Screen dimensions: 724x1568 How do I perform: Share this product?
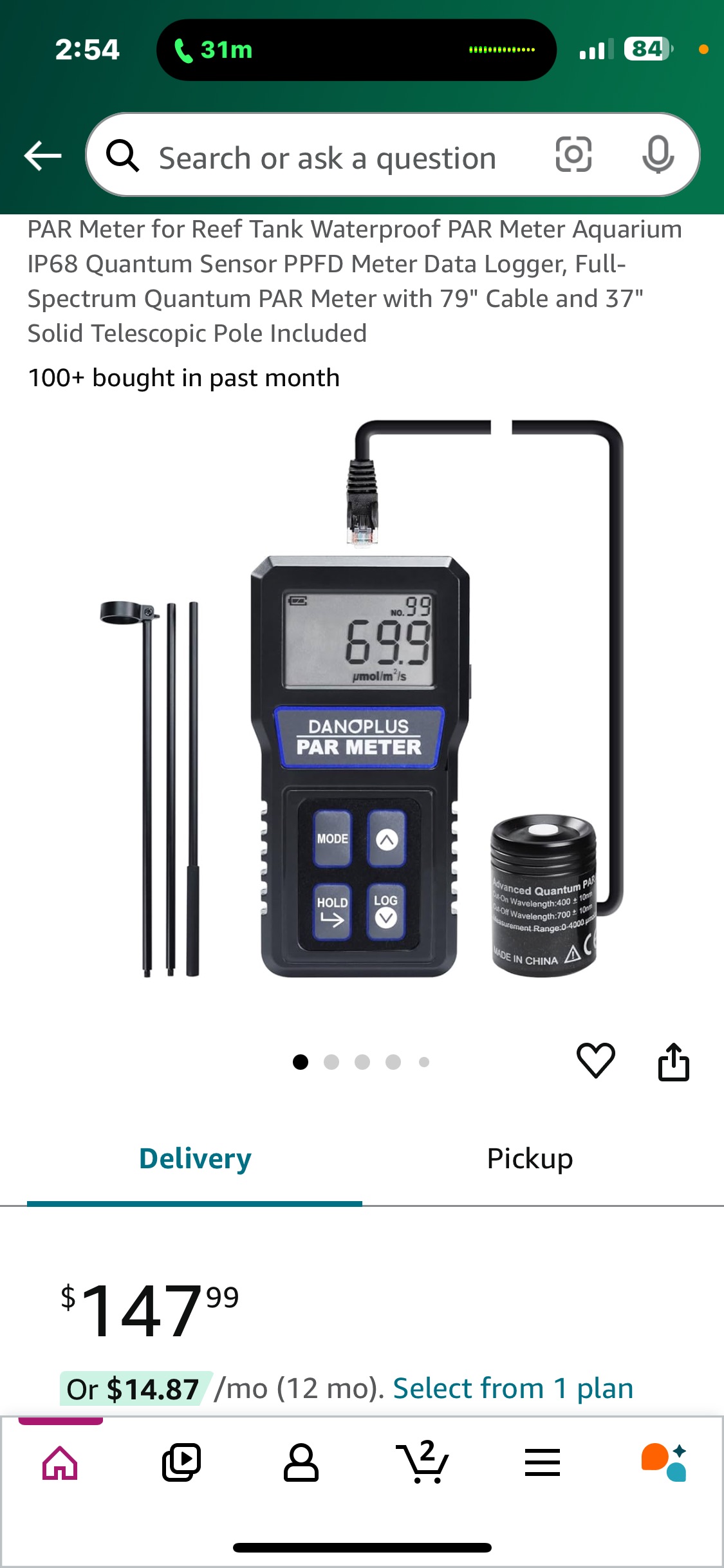click(673, 1061)
